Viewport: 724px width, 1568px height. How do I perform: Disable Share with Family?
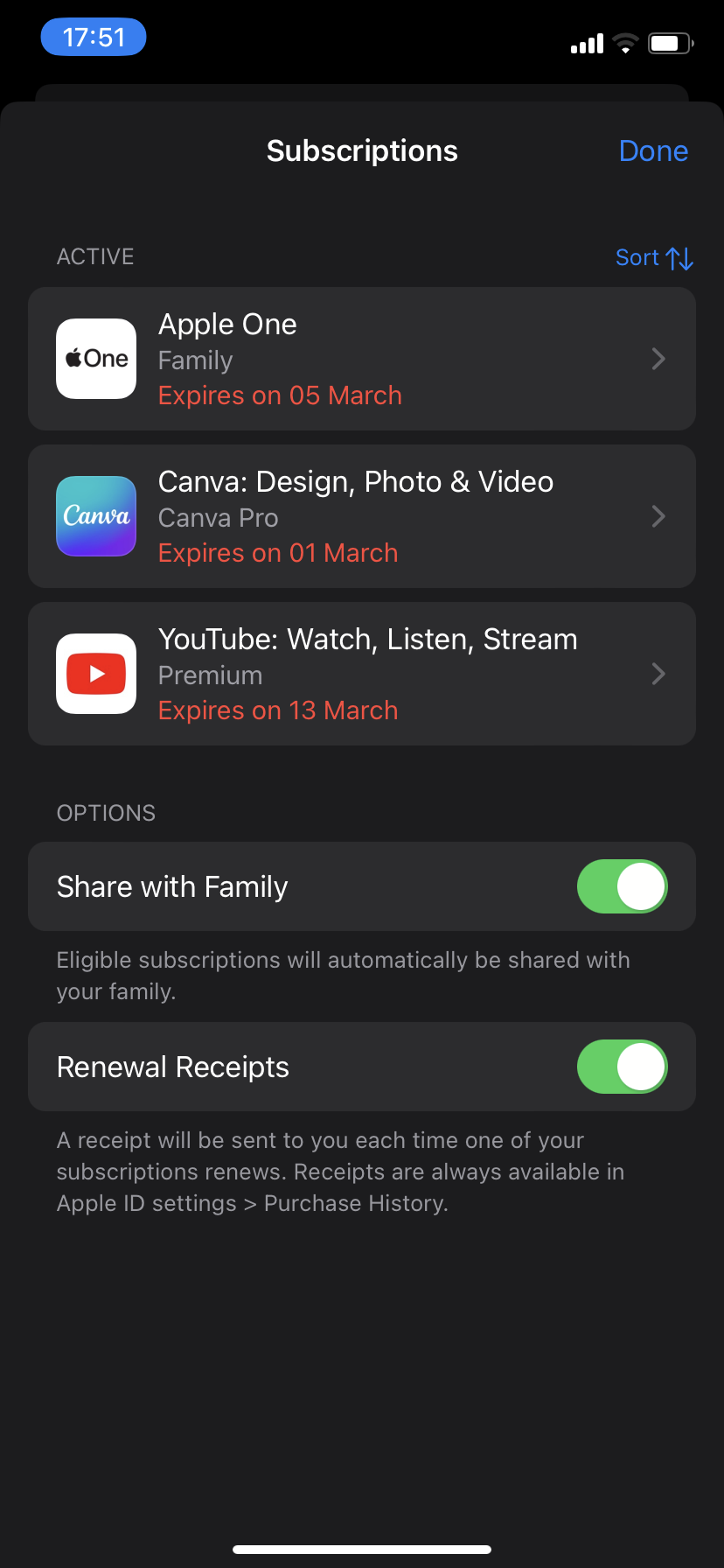tap(622, 886)
